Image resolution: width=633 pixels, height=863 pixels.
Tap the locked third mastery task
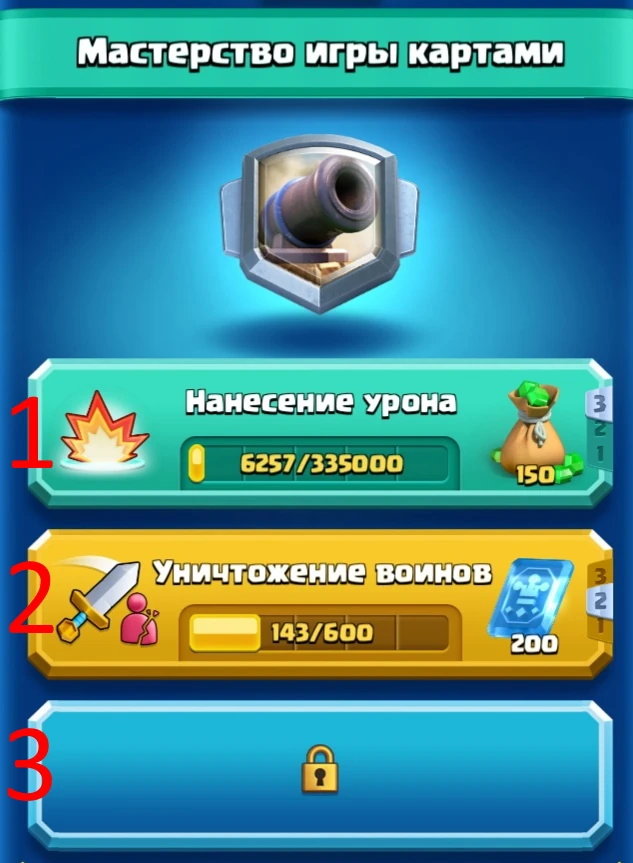click(x=320, y=772)
